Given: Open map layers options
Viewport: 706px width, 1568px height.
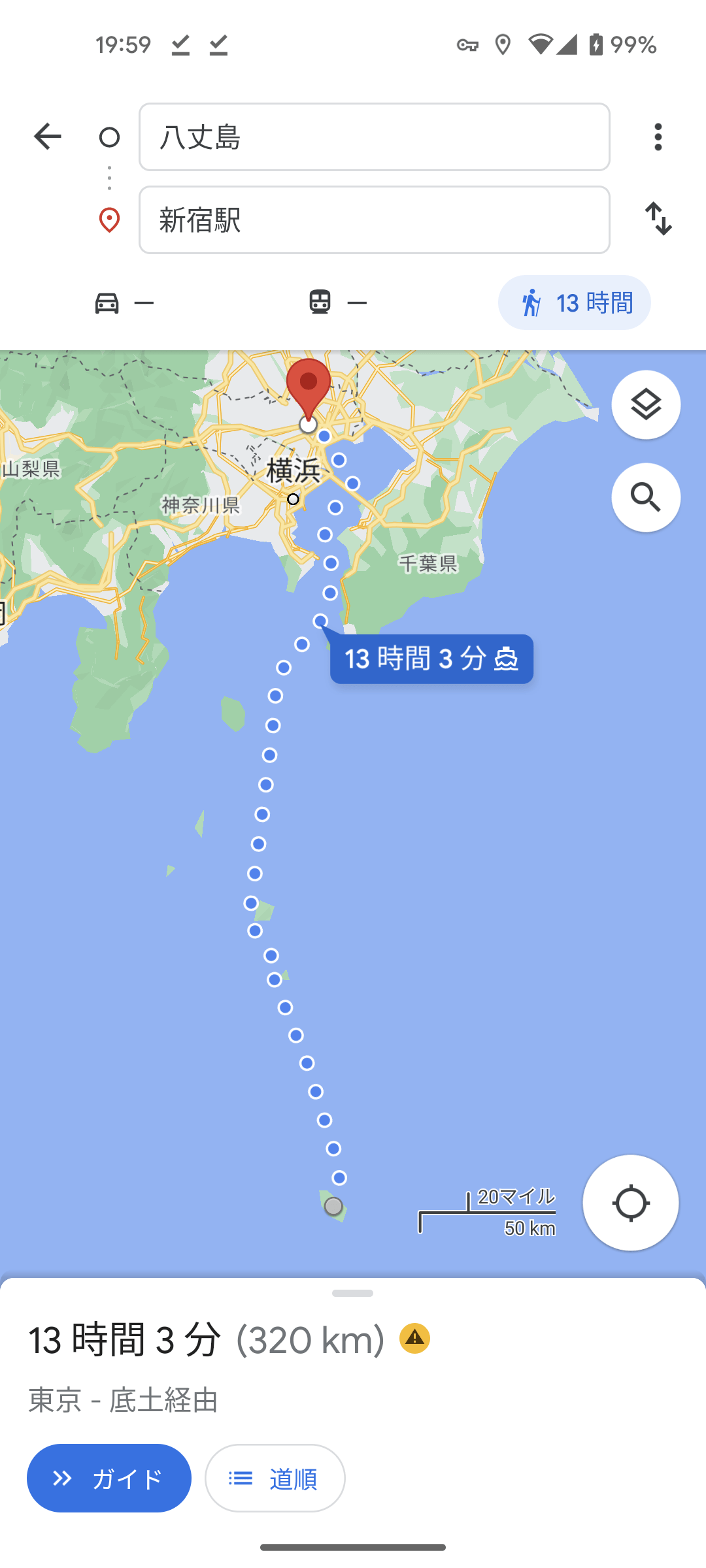Looking at the screenshot, I should (646, 405).
